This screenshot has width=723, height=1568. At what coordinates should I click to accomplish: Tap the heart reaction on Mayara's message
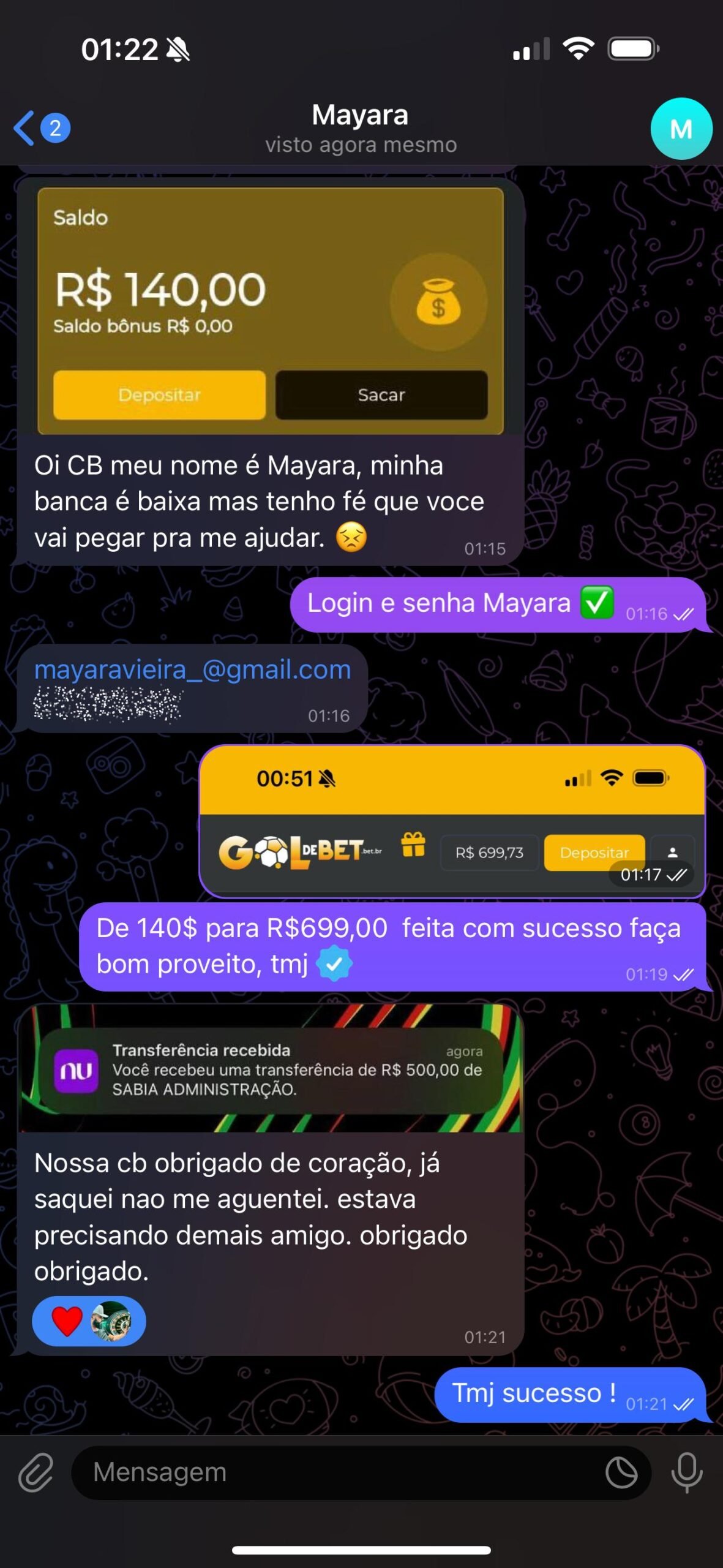pos(67,1321)
